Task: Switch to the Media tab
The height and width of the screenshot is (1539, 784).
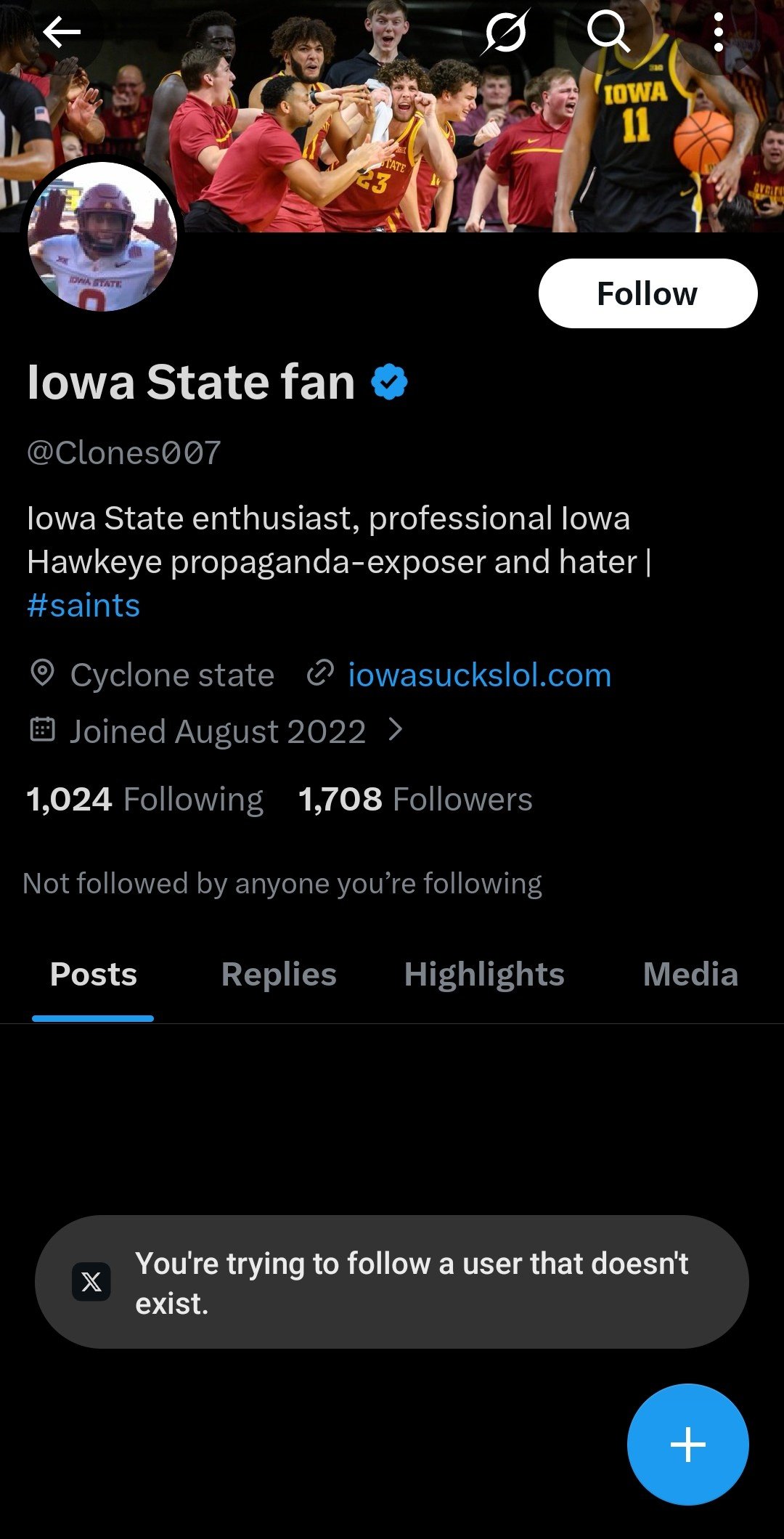Action: [690, 975]
